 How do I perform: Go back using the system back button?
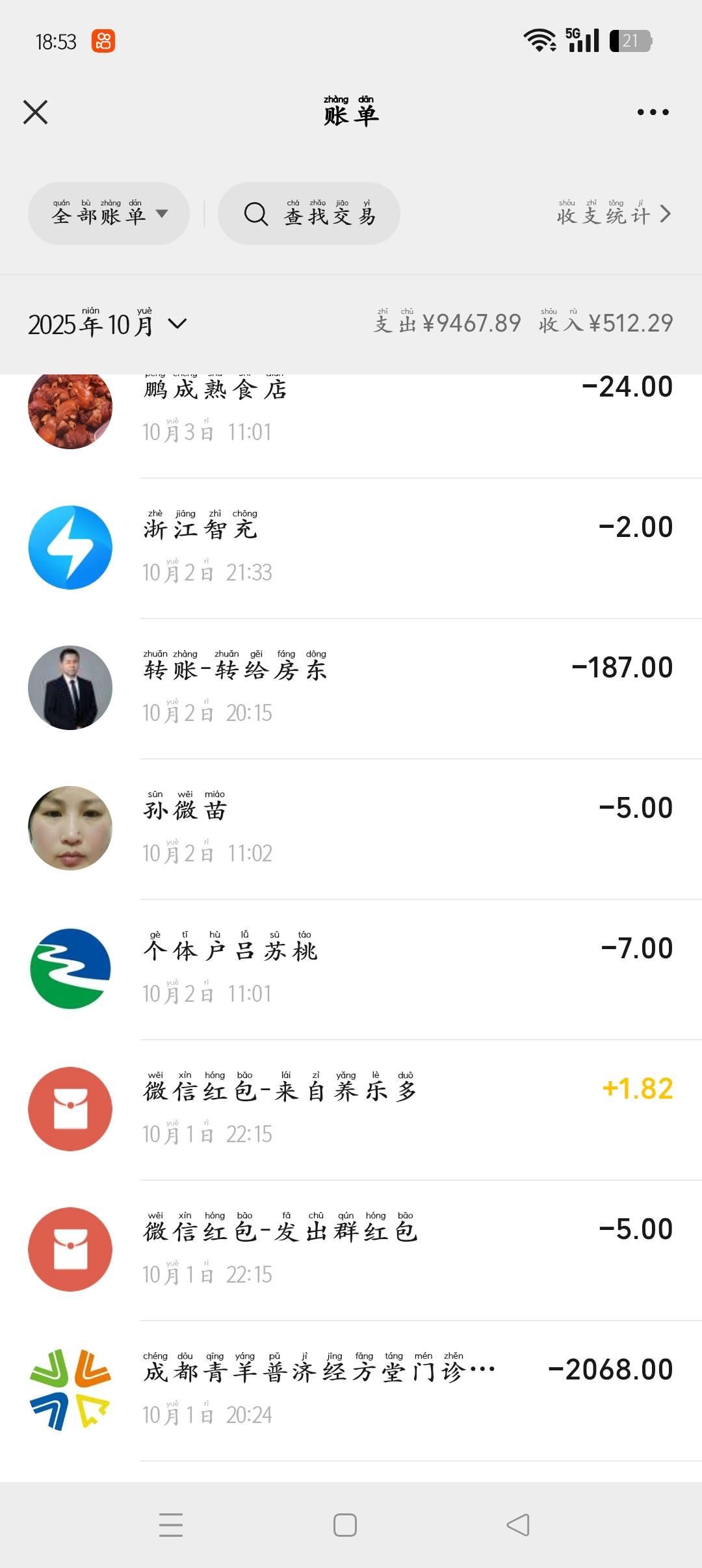[518, 1525]
